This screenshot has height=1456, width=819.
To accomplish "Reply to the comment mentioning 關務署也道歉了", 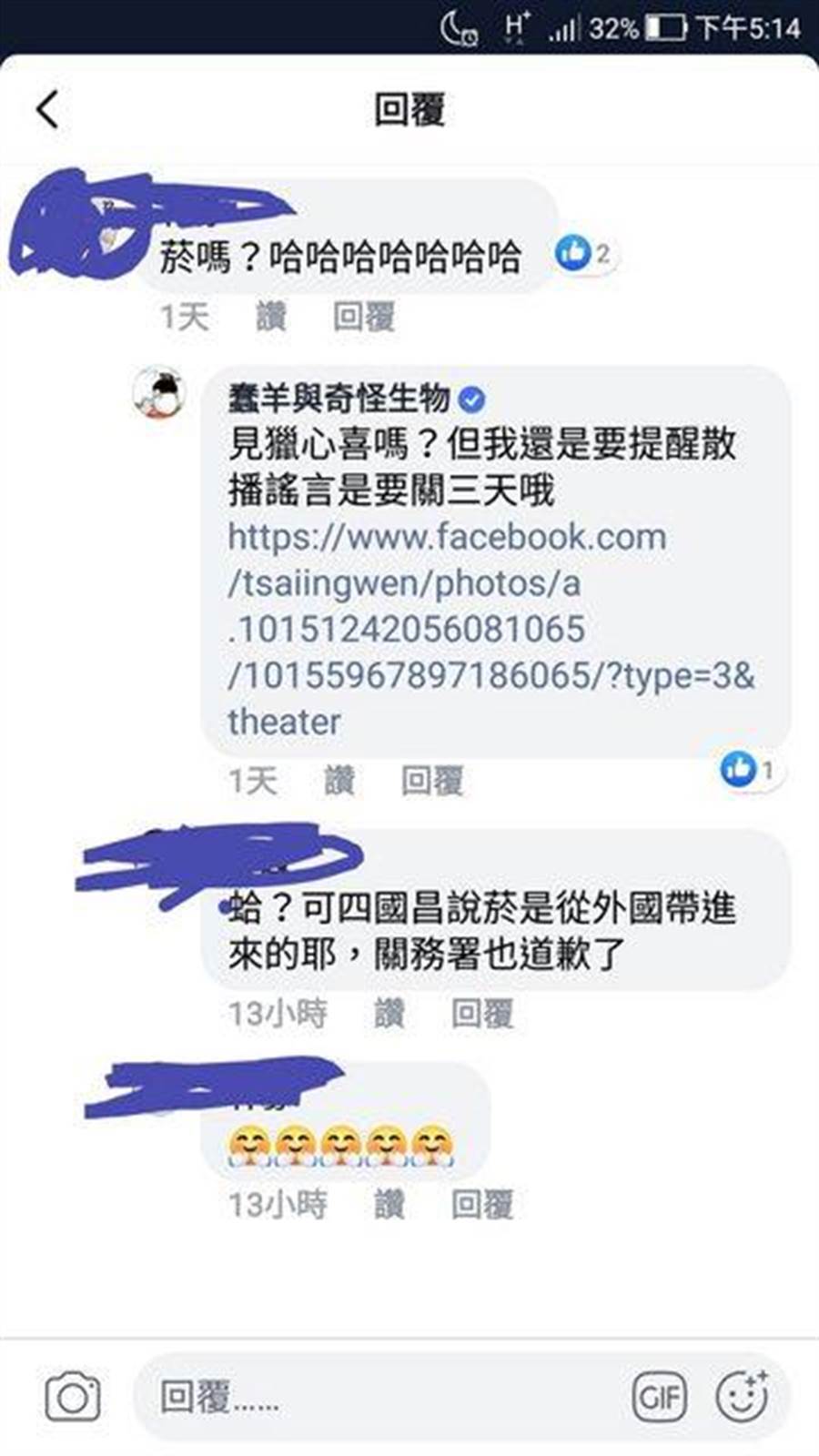I will (x=482, y=1013).
